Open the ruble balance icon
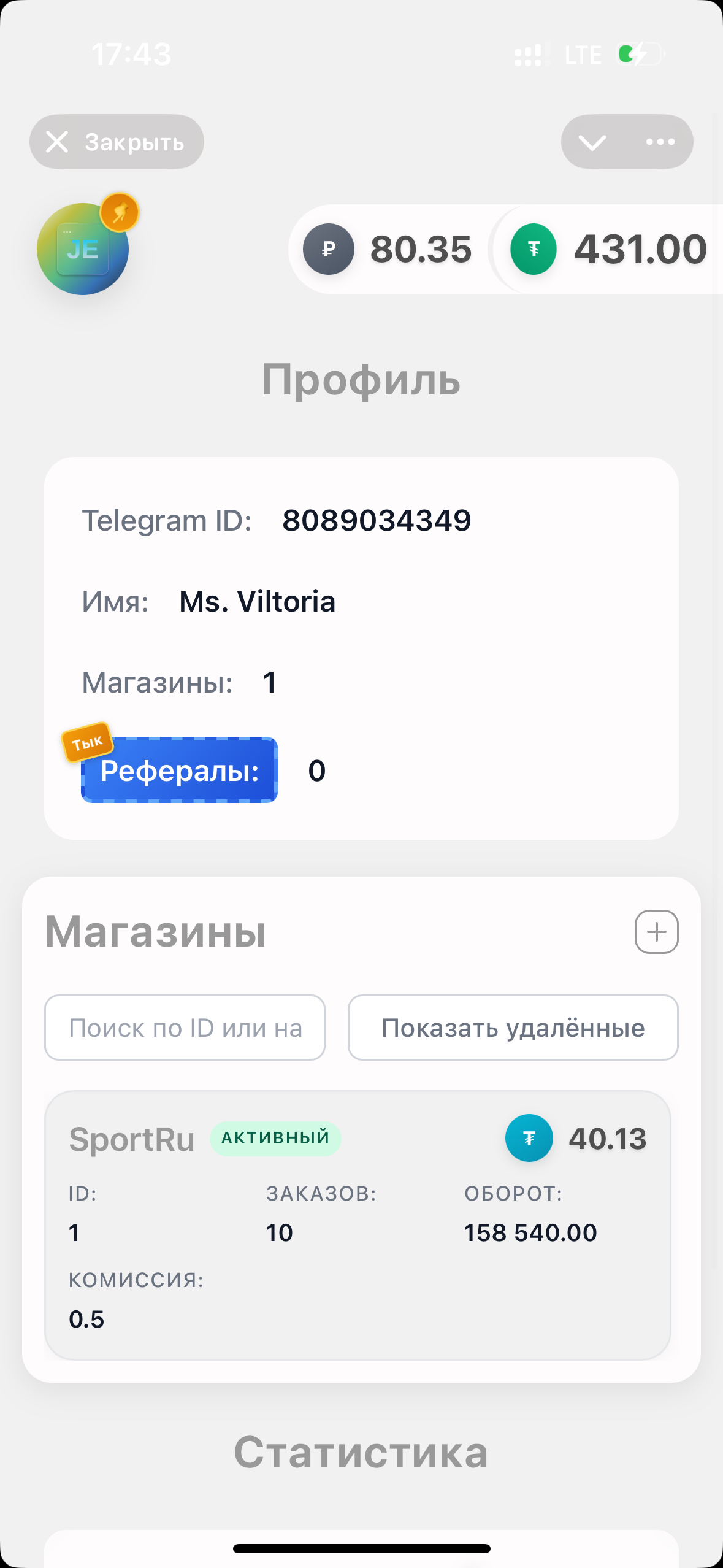The image size is (723, 1568). click(329, 249)
